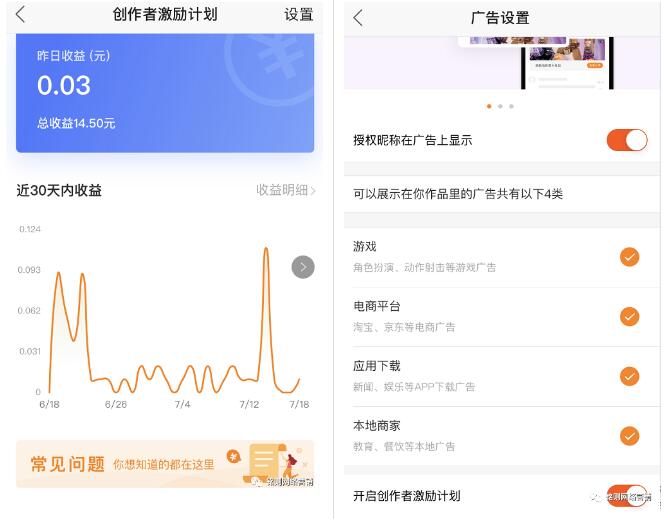Uncheck the 游戏 ad category
Viewport: 666px width, 519px height.
tap(629, 257)
